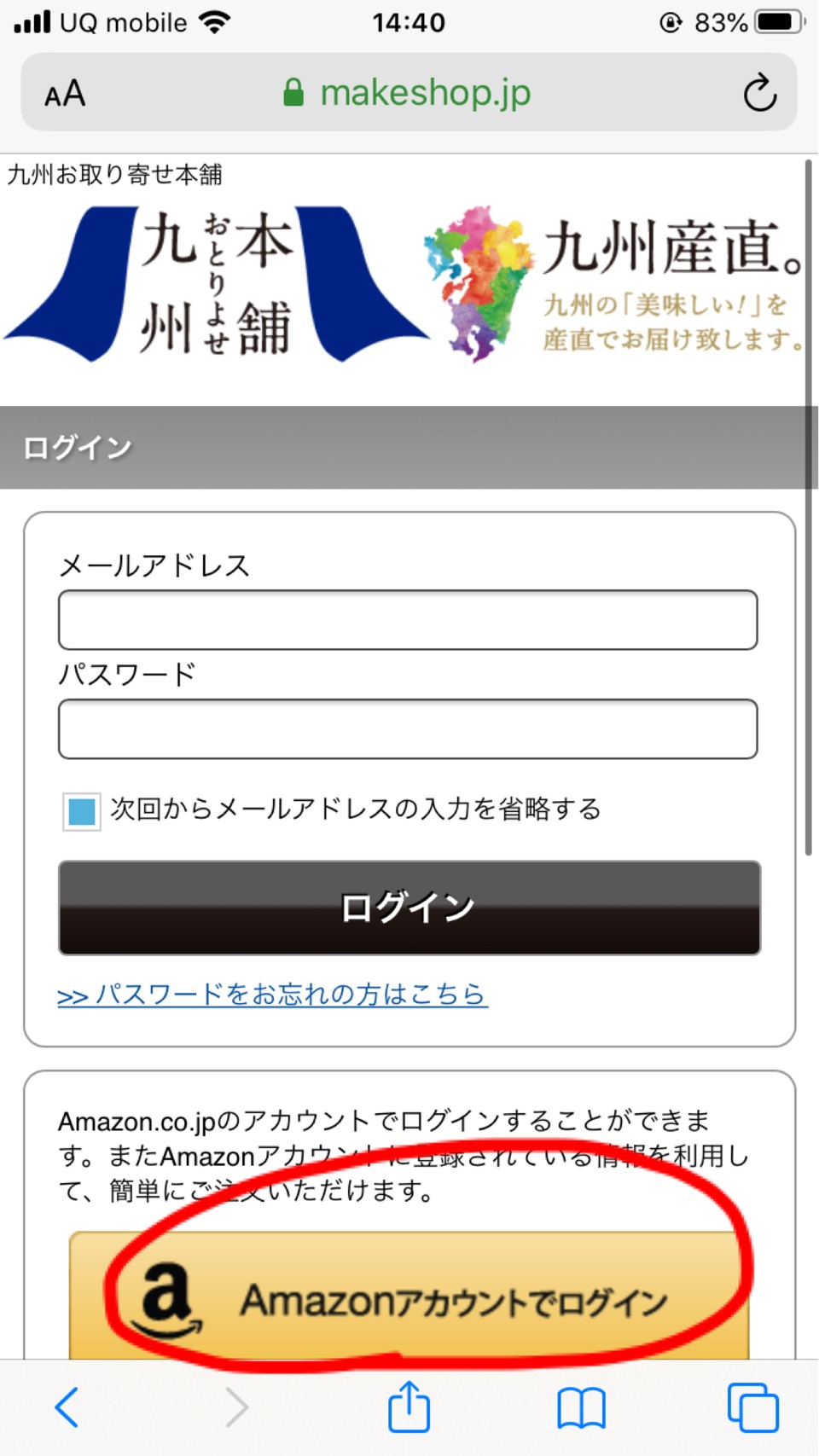This screenshot has height=1456, width=819.
Task: Focus the パスワード input field
Action: pyautogui.click(x=408, y=729)
